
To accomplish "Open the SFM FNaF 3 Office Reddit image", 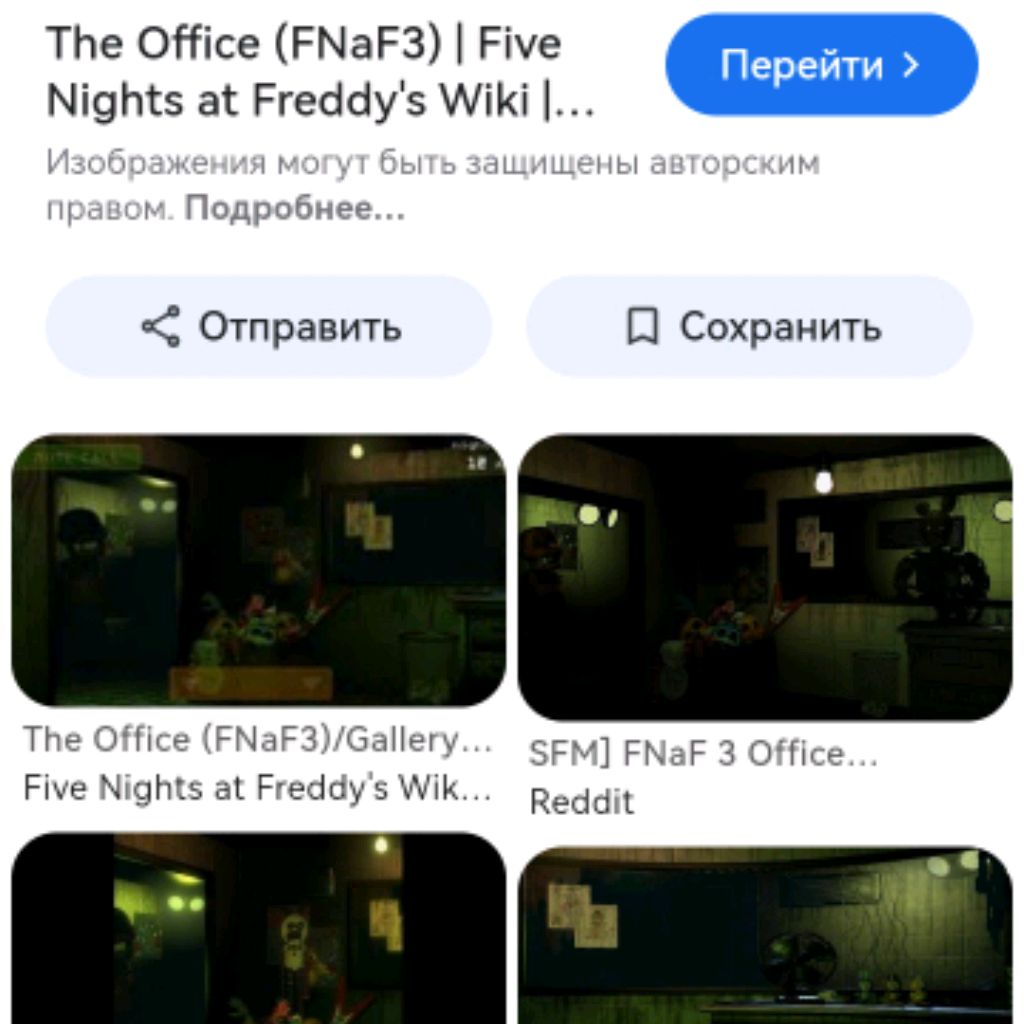I will tap(766, 577).
